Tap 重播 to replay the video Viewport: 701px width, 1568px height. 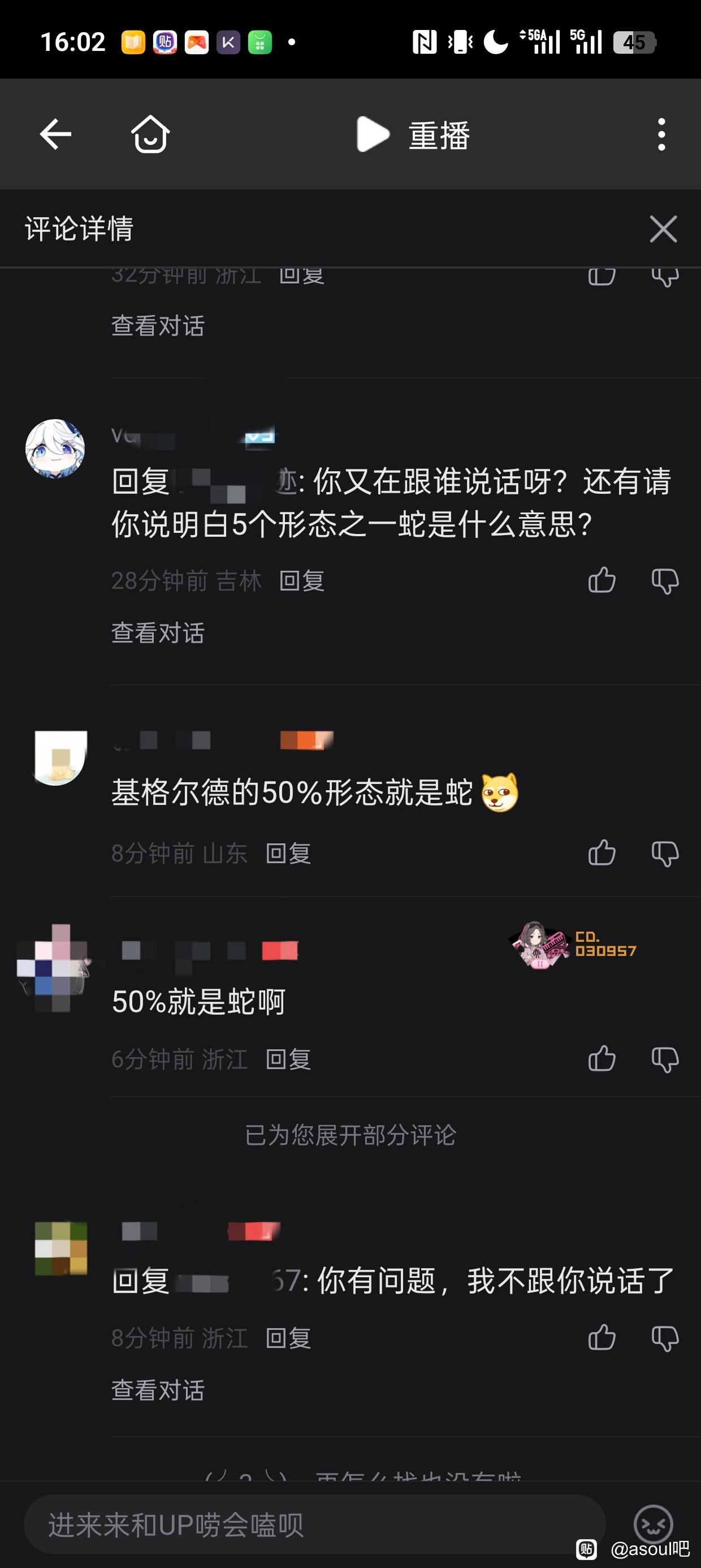tap(413, 135)
